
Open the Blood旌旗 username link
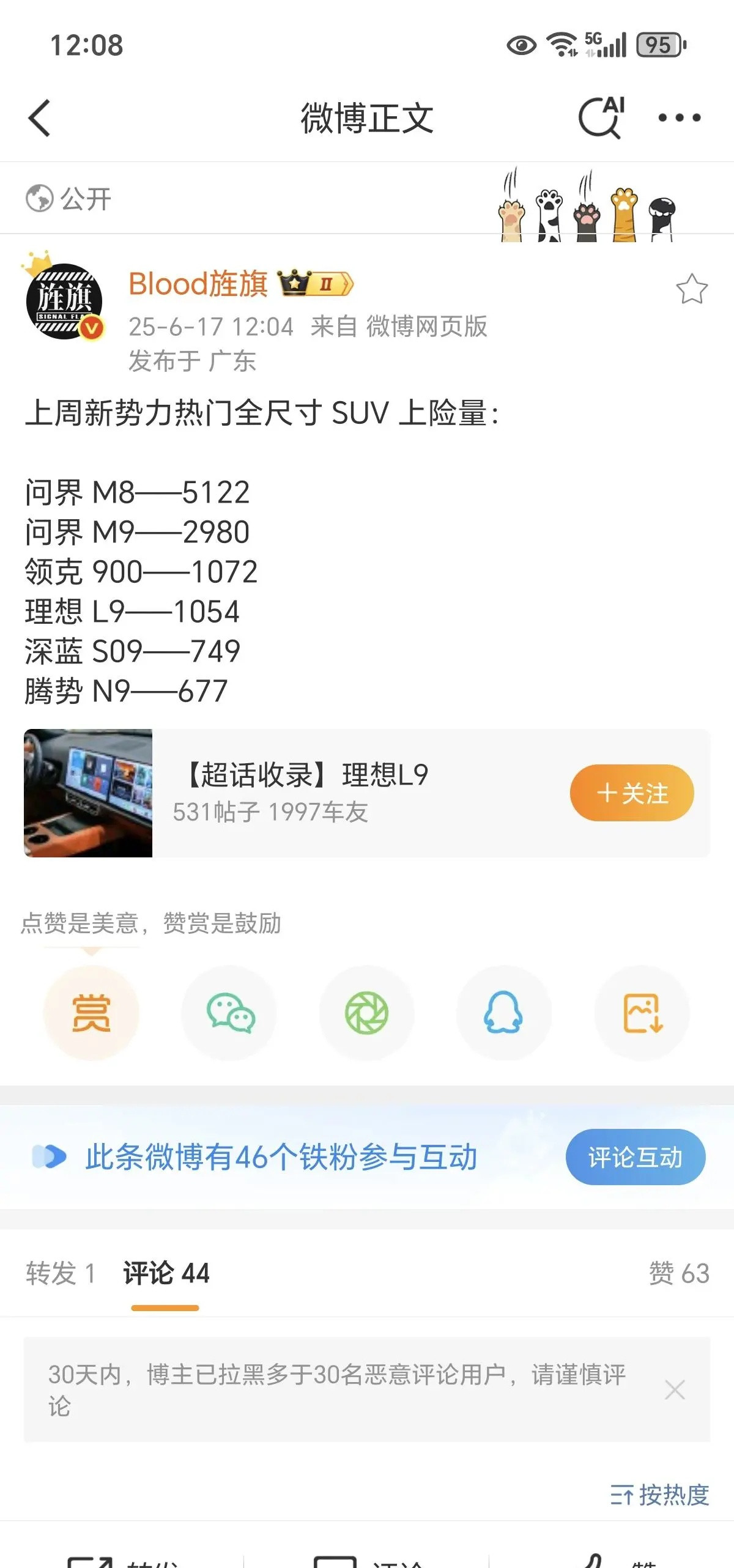[x=198, y=284]
